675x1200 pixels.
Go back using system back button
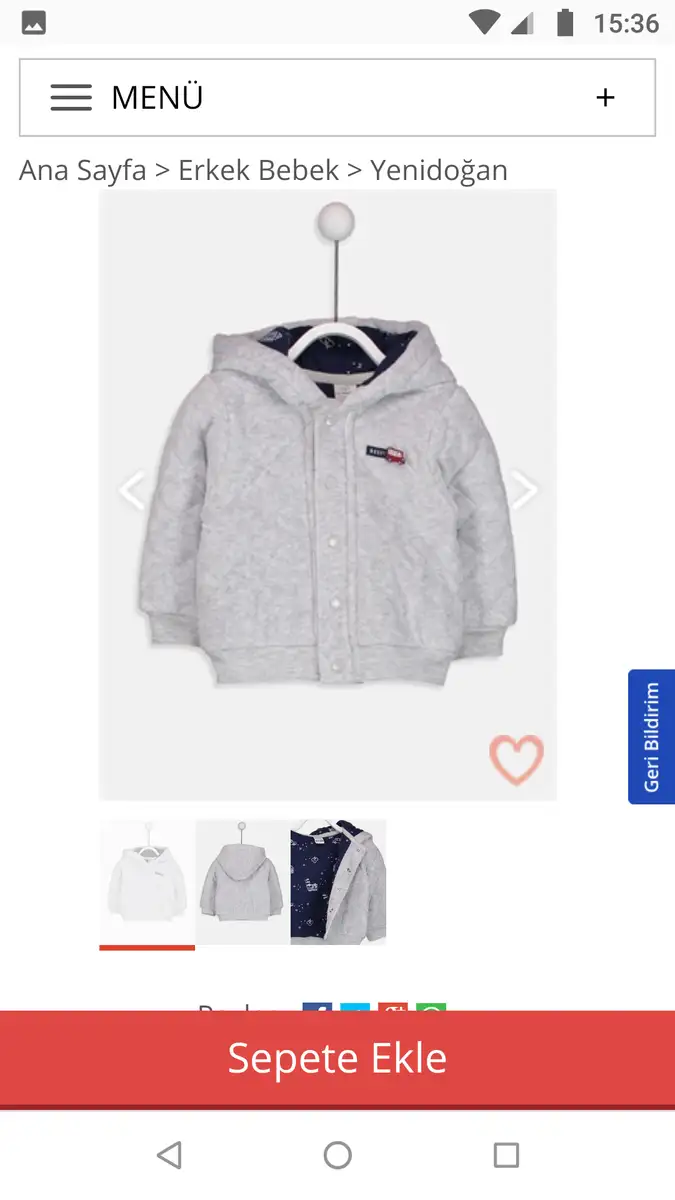(169, 1156)
